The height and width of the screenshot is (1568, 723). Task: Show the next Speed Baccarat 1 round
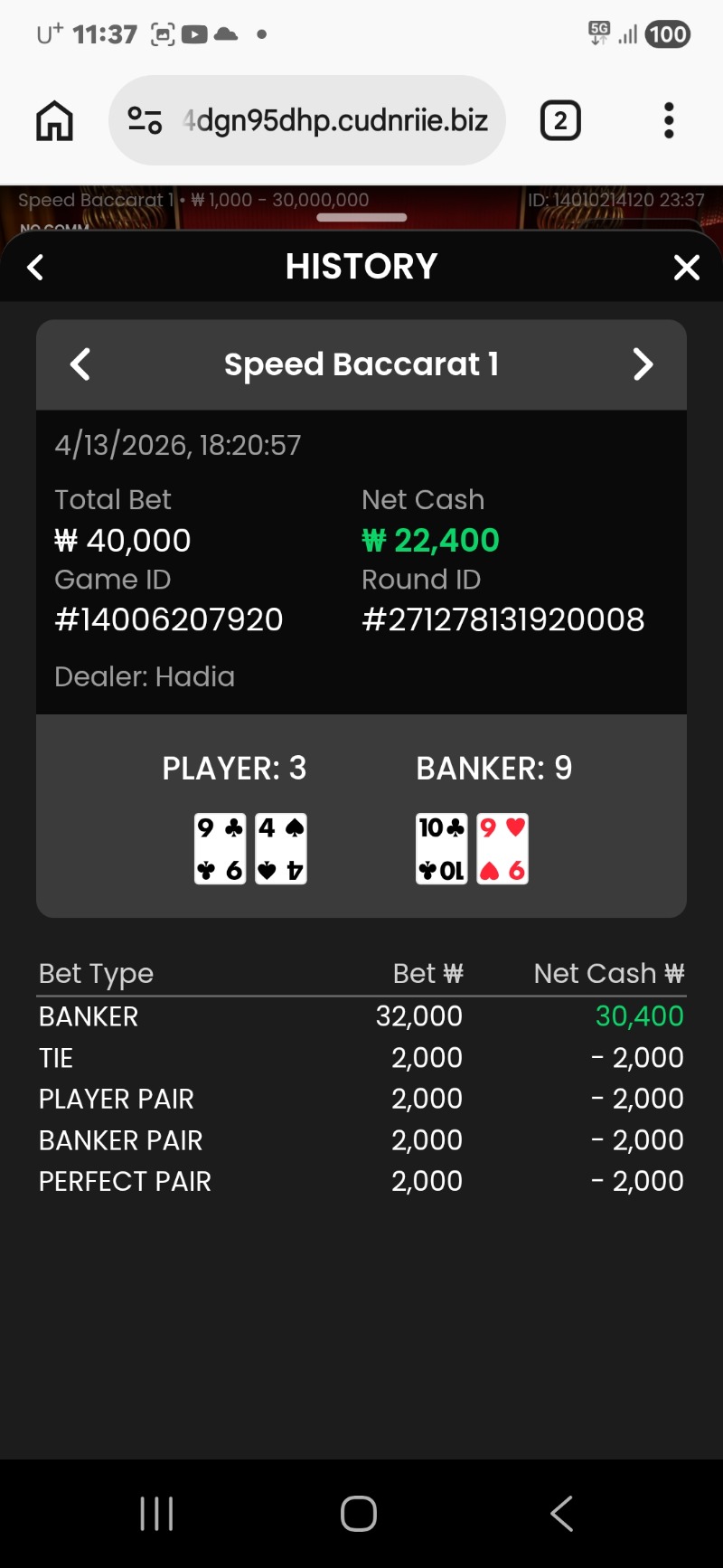(643, 364)
